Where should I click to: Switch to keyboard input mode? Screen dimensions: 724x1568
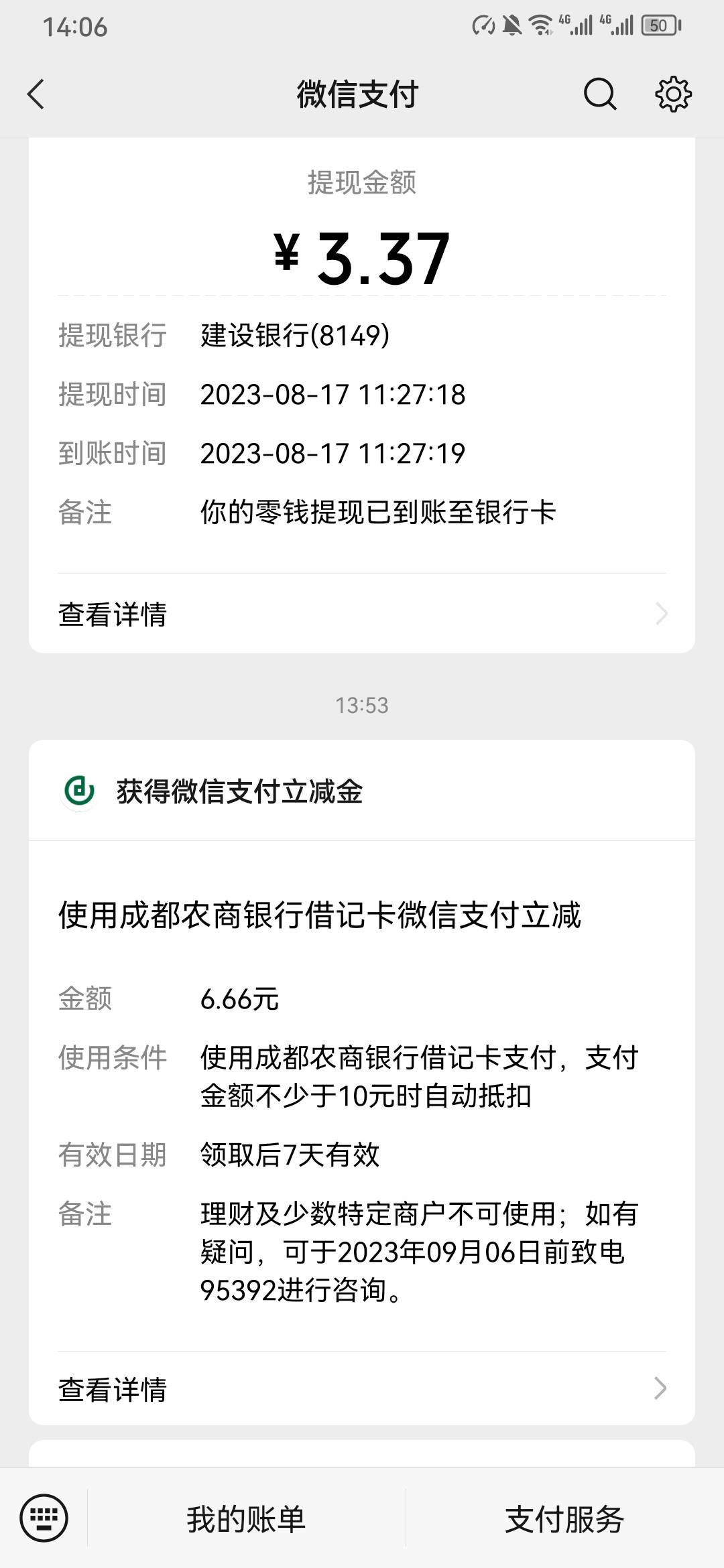point(44,1518)
